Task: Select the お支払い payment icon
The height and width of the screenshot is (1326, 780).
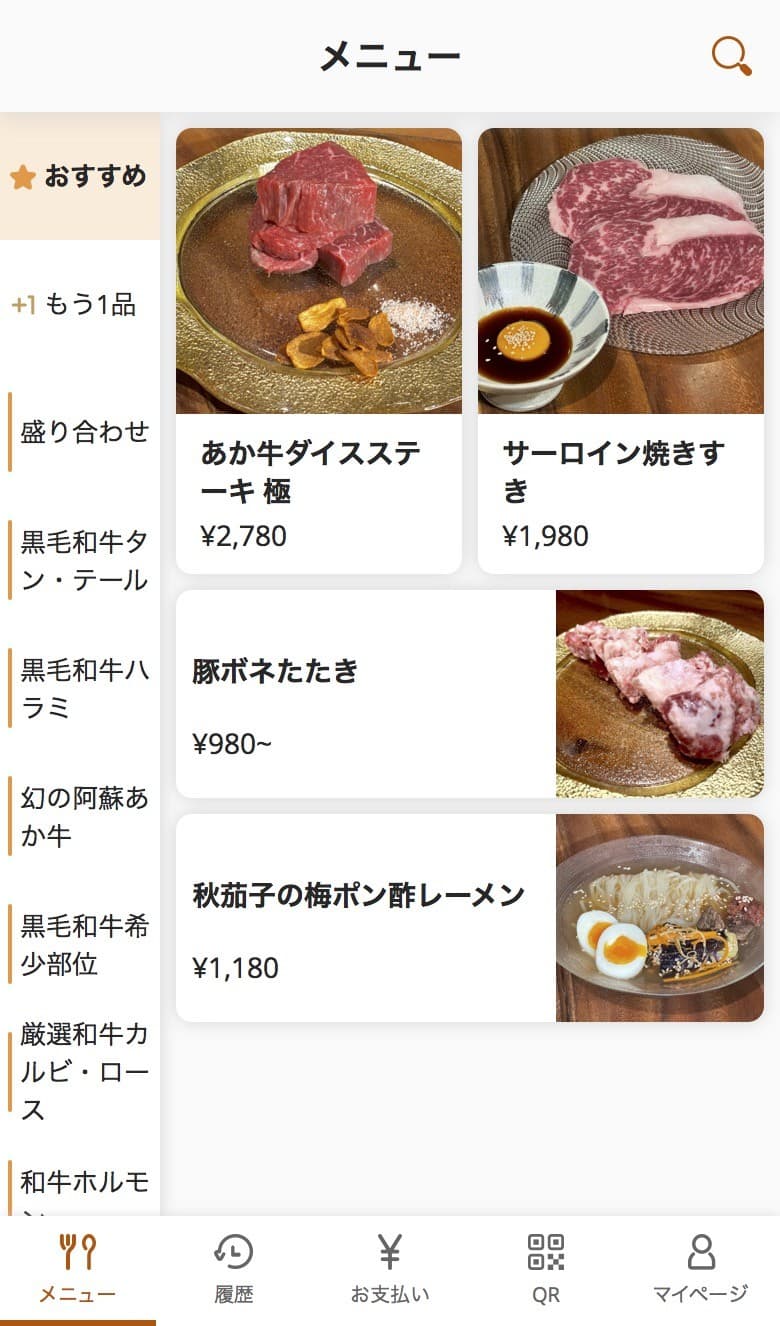Action: pyautogui.click(x=390, y=1270)
